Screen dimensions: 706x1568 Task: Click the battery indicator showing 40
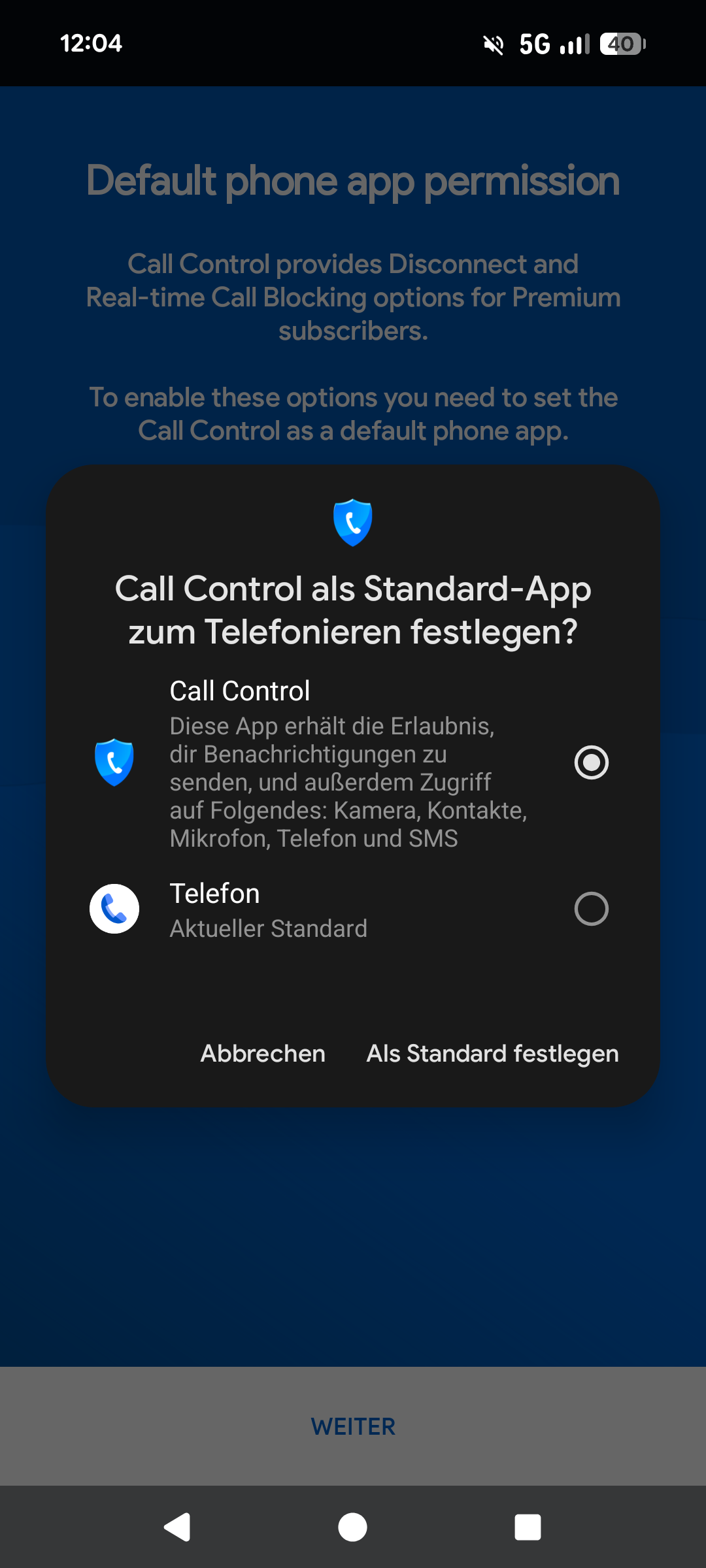tap(621, 44)
